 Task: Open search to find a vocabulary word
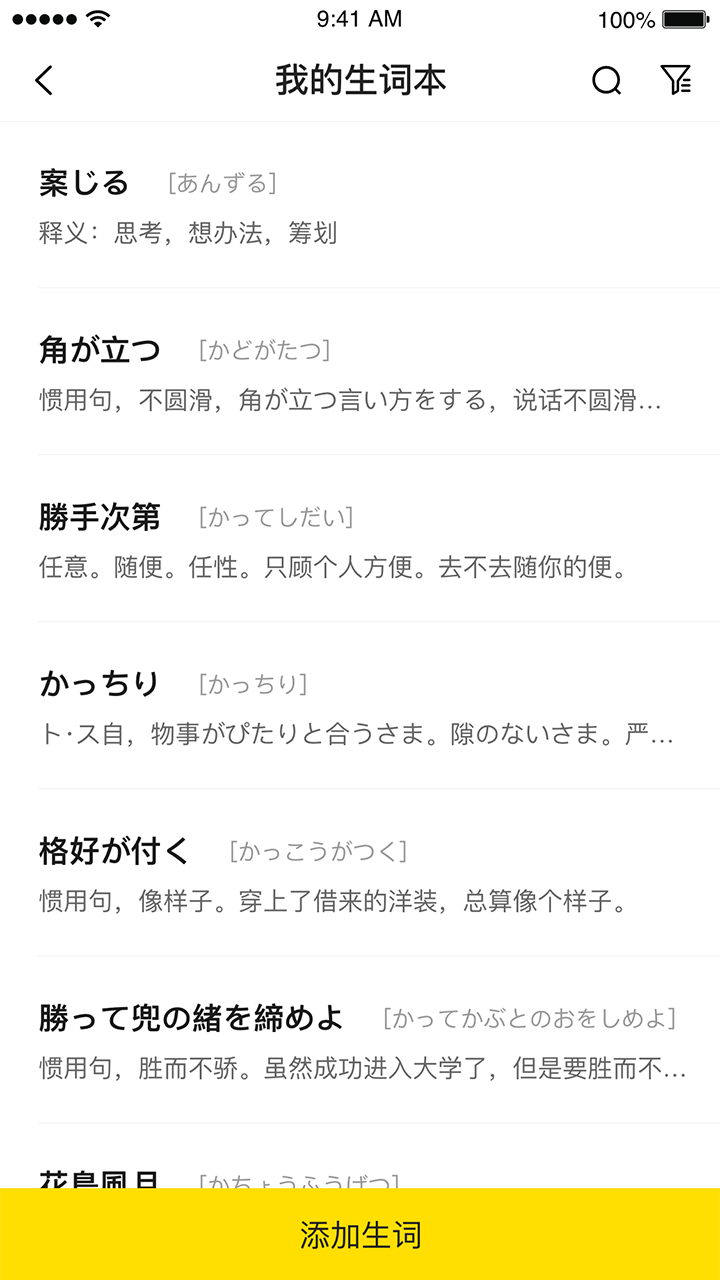(605, 80)
